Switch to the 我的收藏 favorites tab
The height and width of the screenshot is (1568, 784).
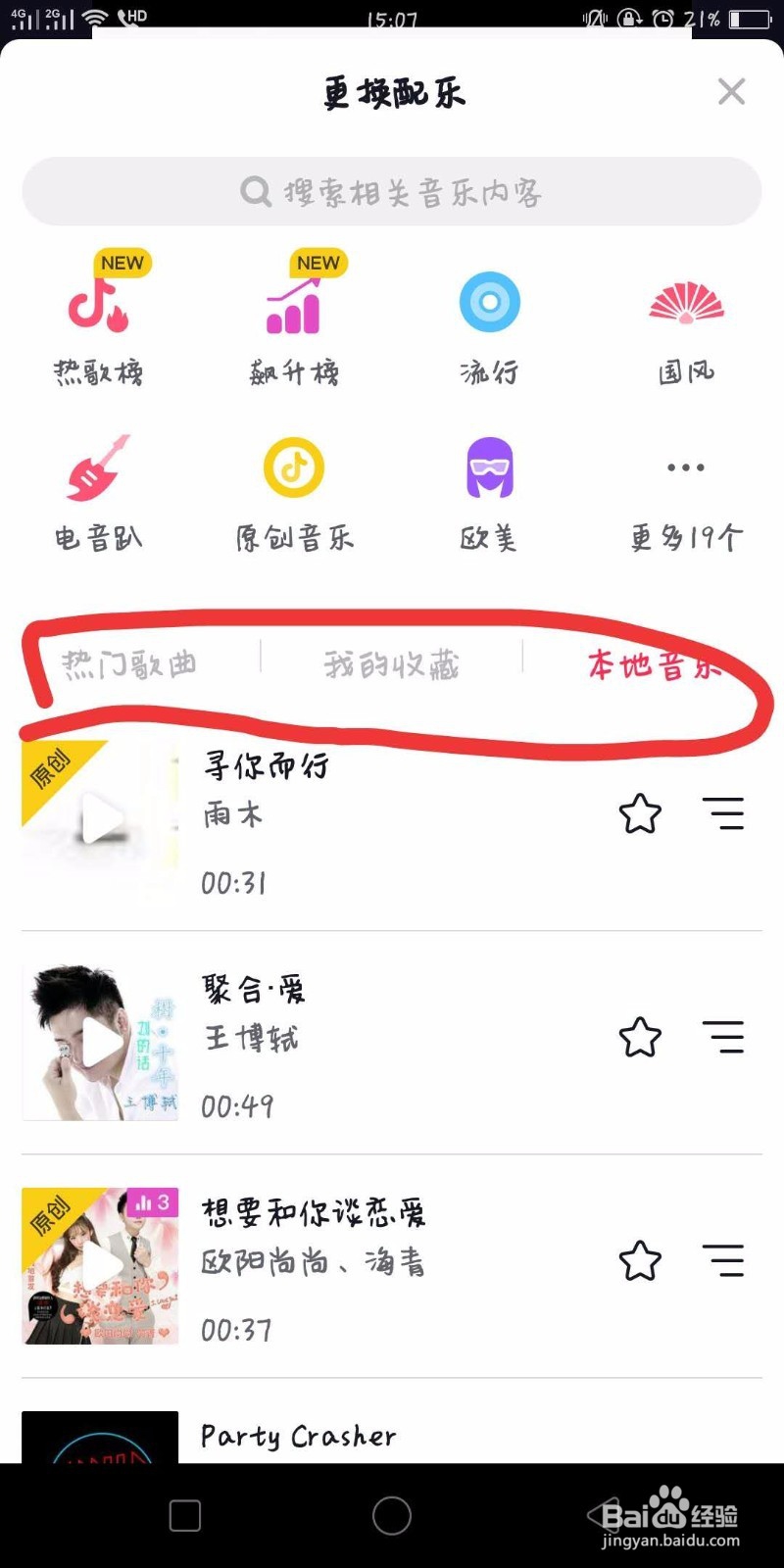pyautogui.click(x=392, y=663)
